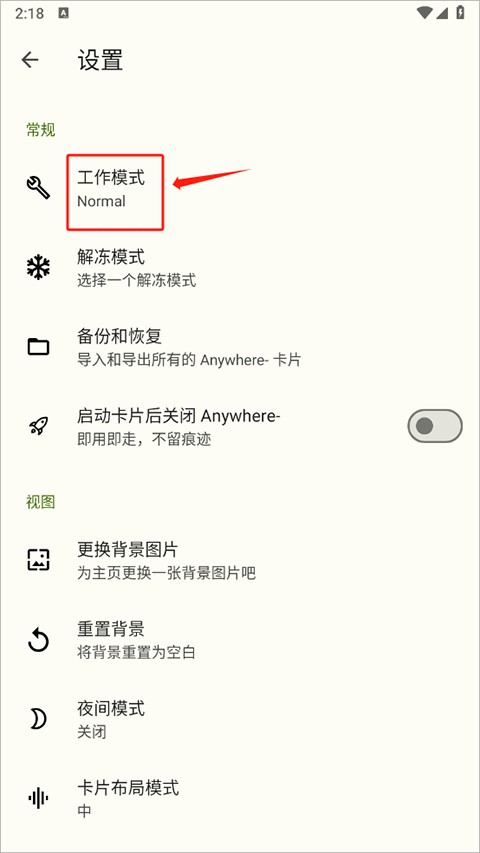Open the 夜间模式 setting
Image resolution: width=480 pixels, height=853 pixels.
(x=240, y=719)
